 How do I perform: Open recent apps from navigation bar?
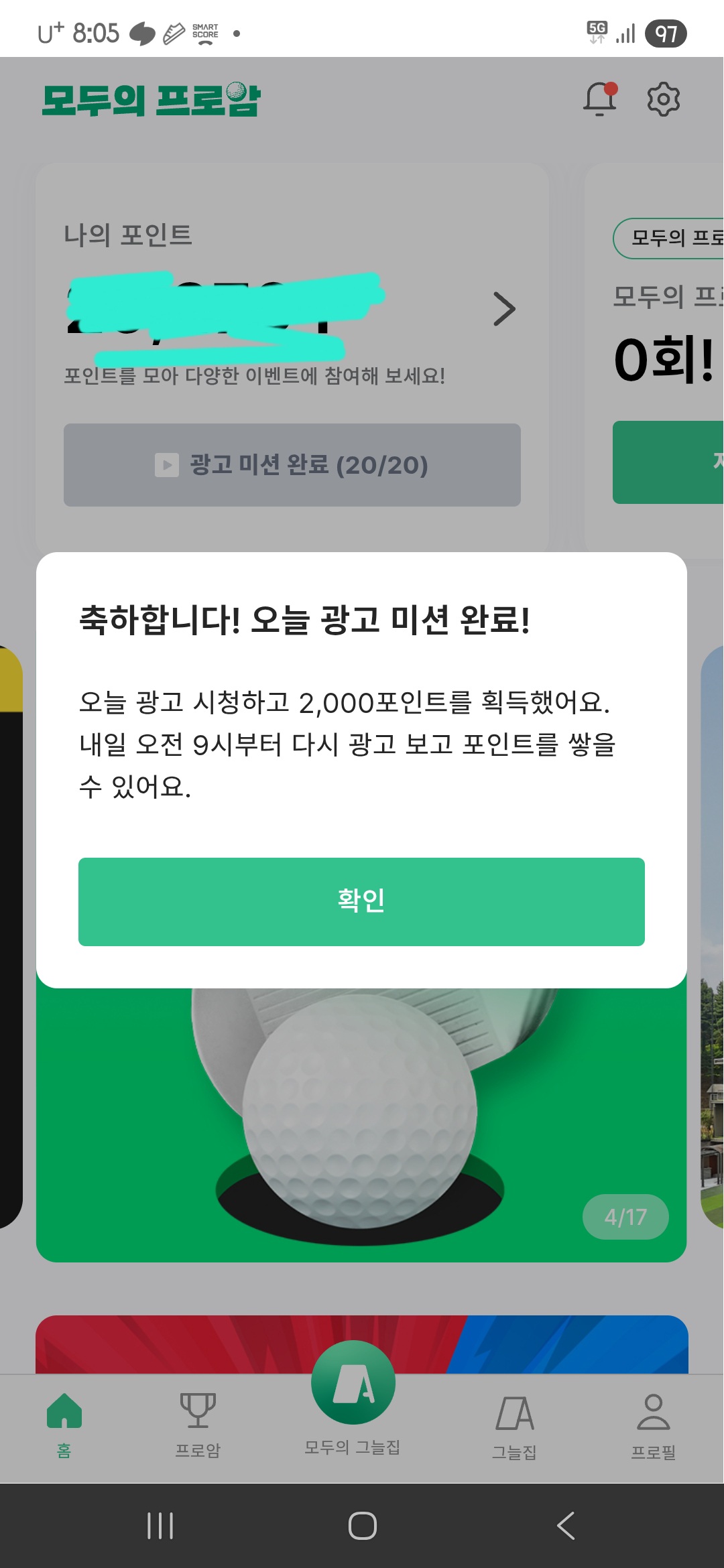[160, 1526]
